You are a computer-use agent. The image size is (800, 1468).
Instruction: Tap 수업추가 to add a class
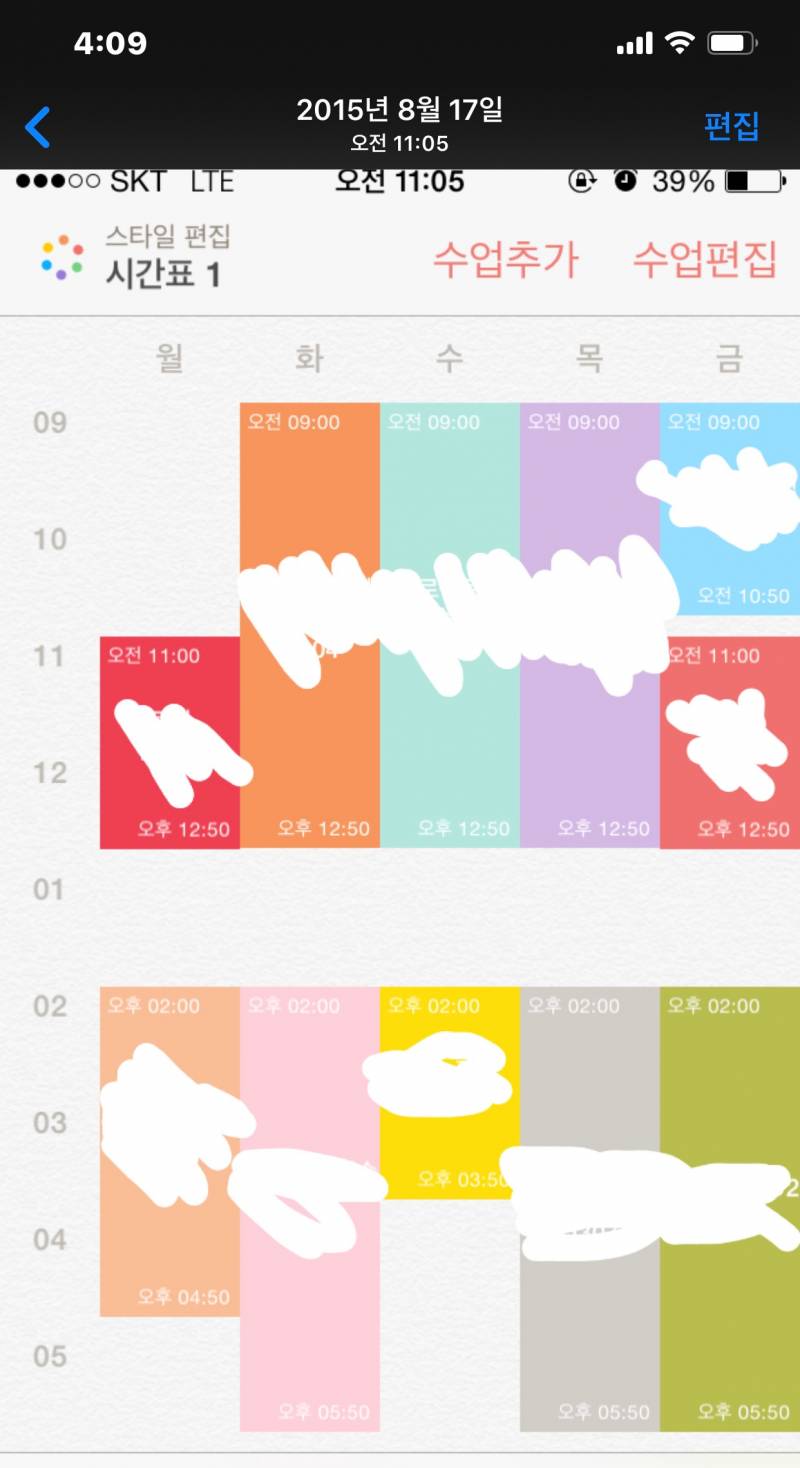tap(506, 260)
